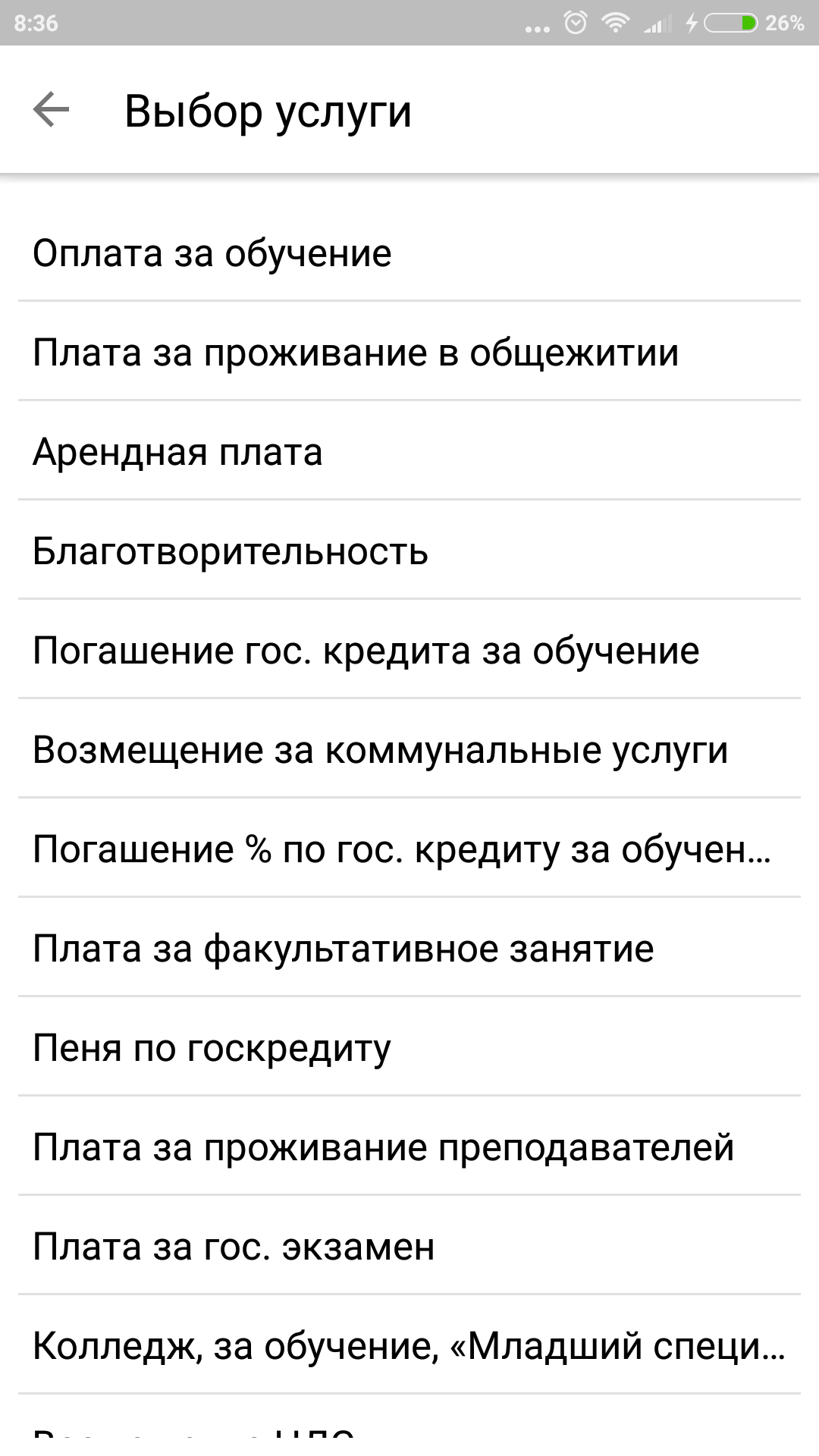
Task: Go back using the arrow icon
Action: tap(51, 110)
